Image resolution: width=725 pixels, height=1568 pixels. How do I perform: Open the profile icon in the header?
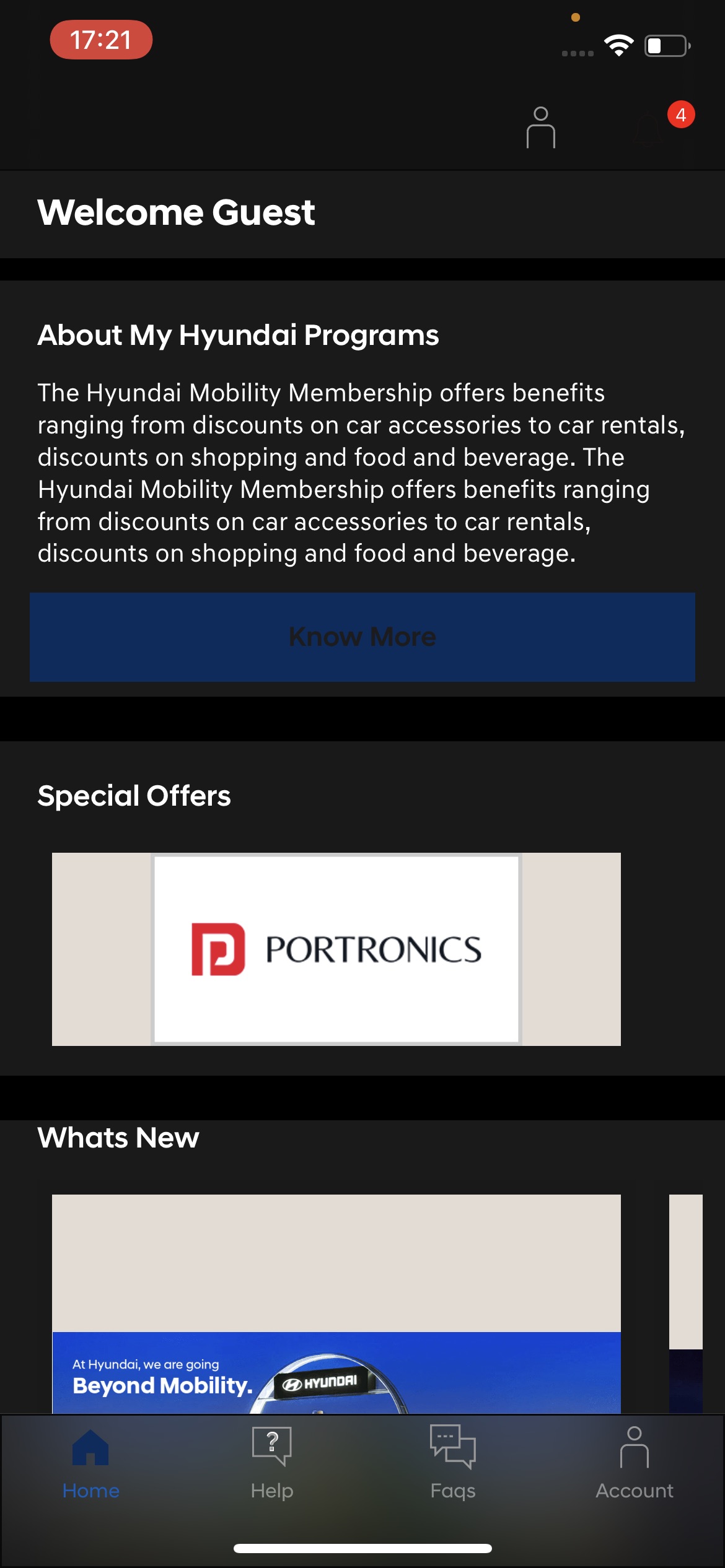(540, 128)
